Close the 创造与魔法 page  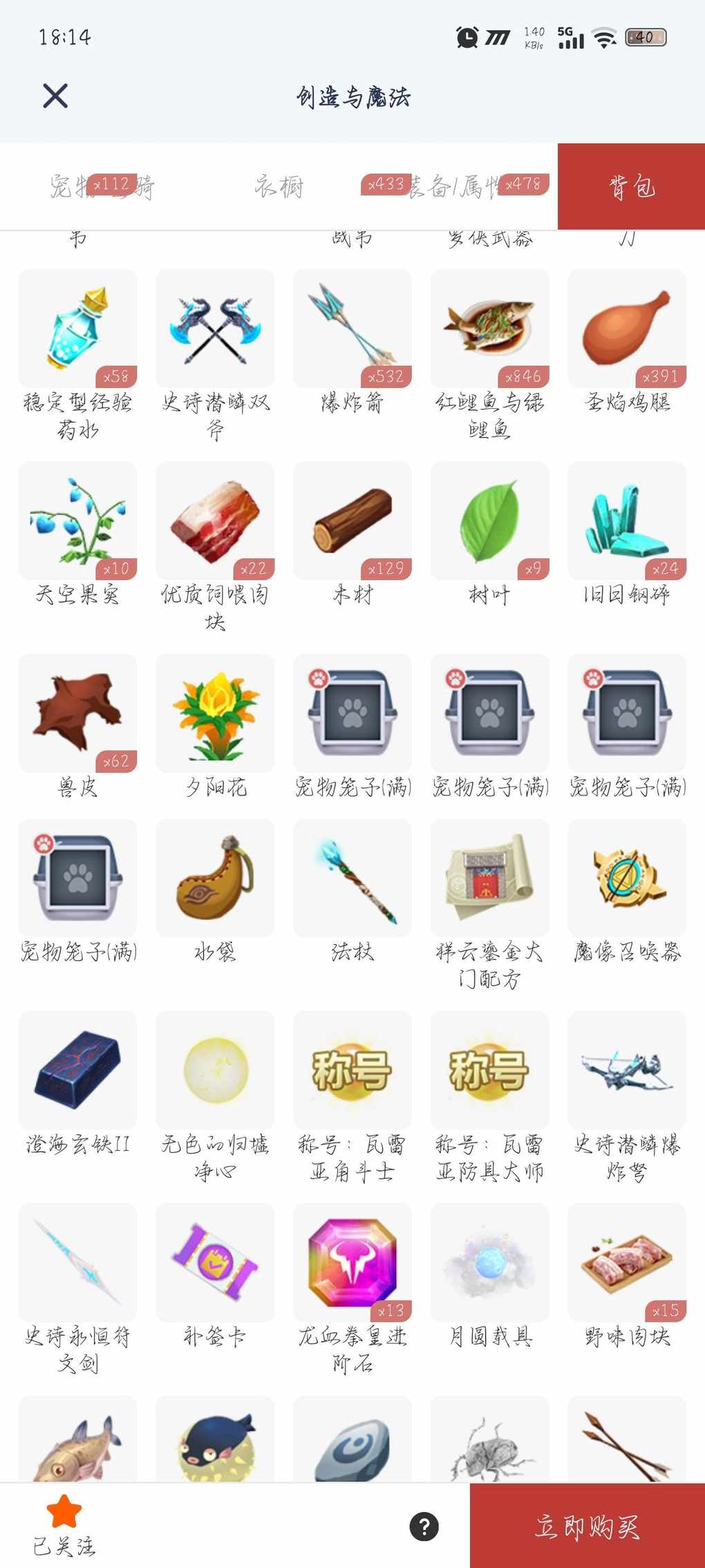point(55,96)
